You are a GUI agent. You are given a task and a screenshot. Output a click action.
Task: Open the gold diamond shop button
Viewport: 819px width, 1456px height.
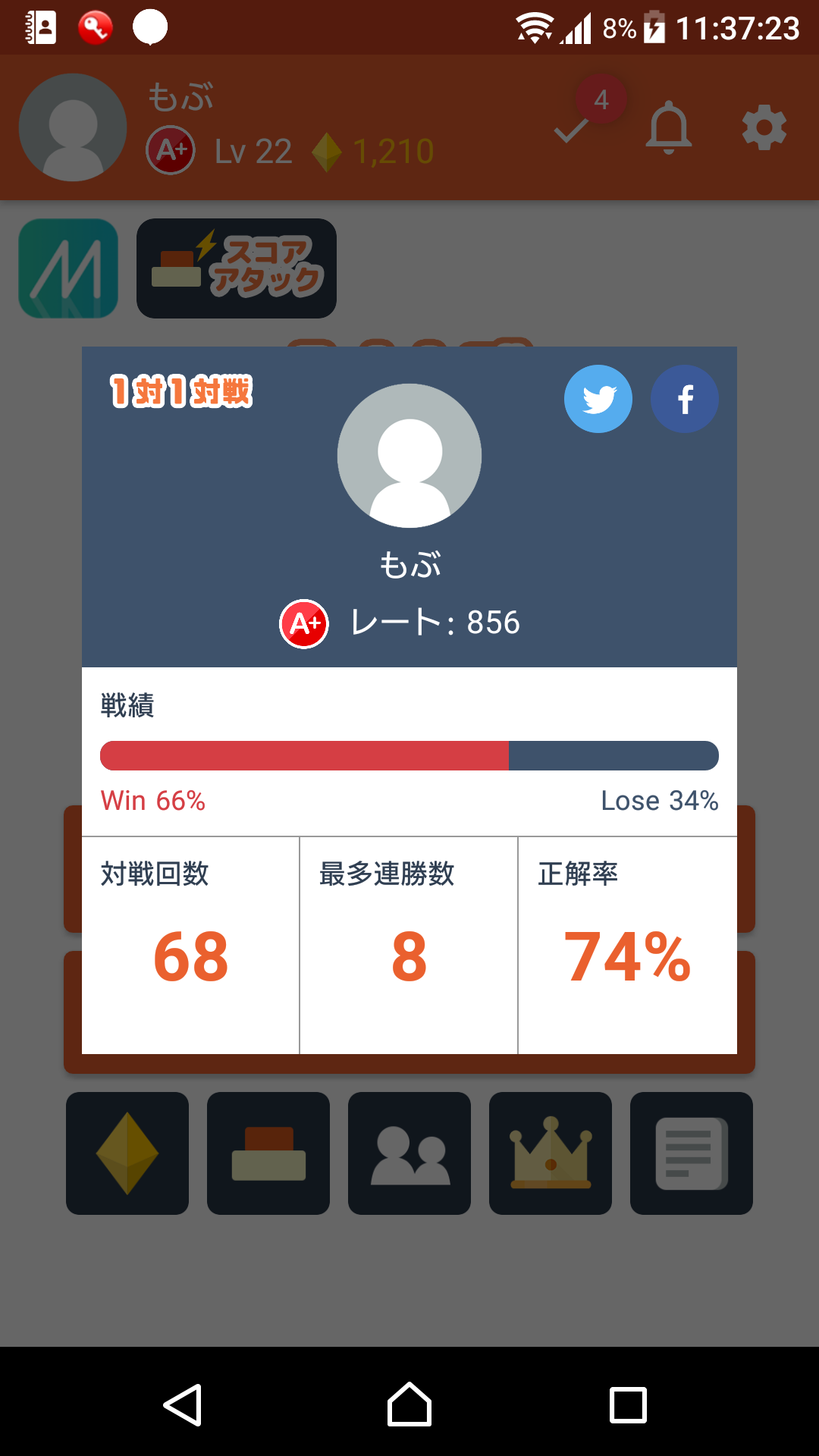127,1153
